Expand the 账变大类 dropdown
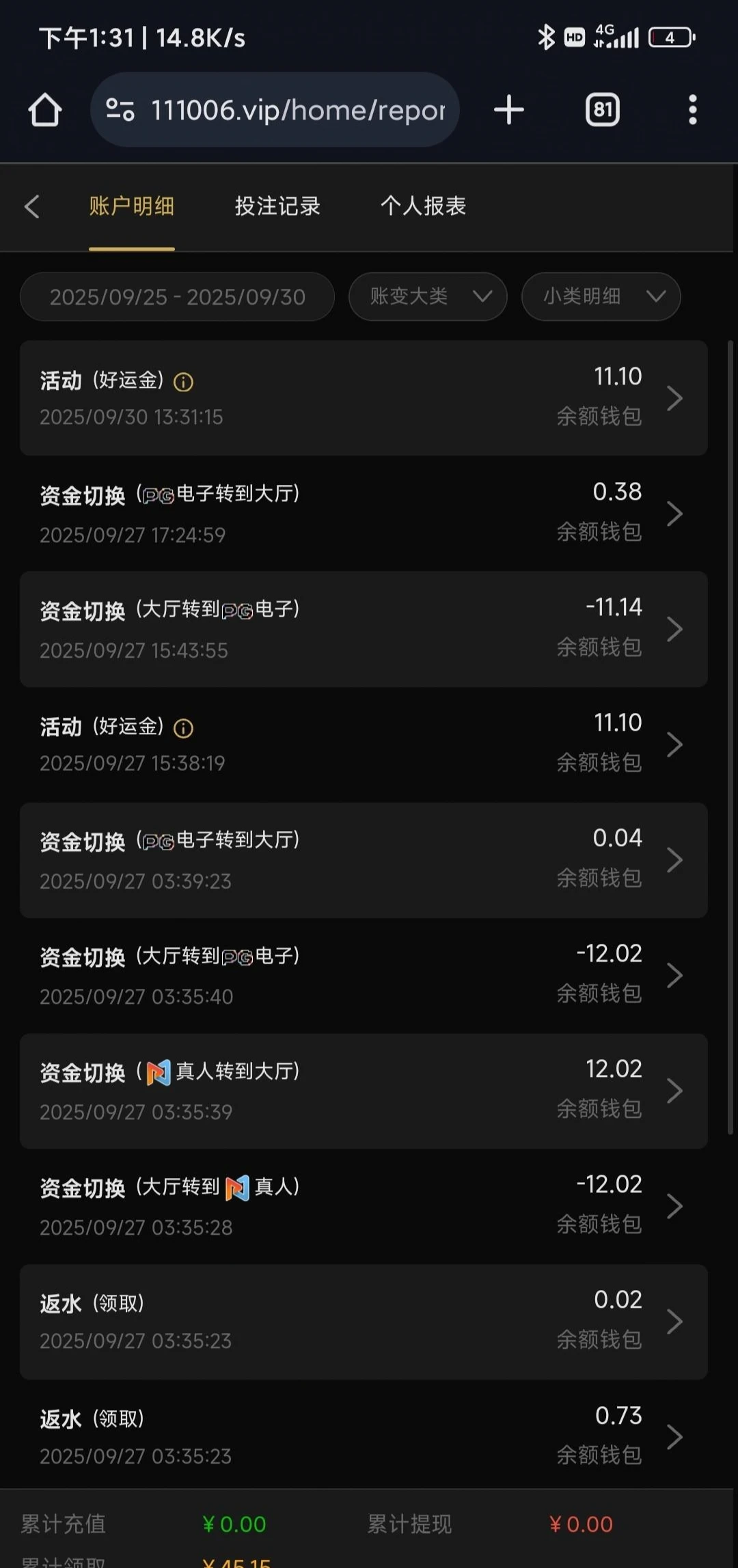Viewport: 738px width, 1568px height. (x=428, y=296)
